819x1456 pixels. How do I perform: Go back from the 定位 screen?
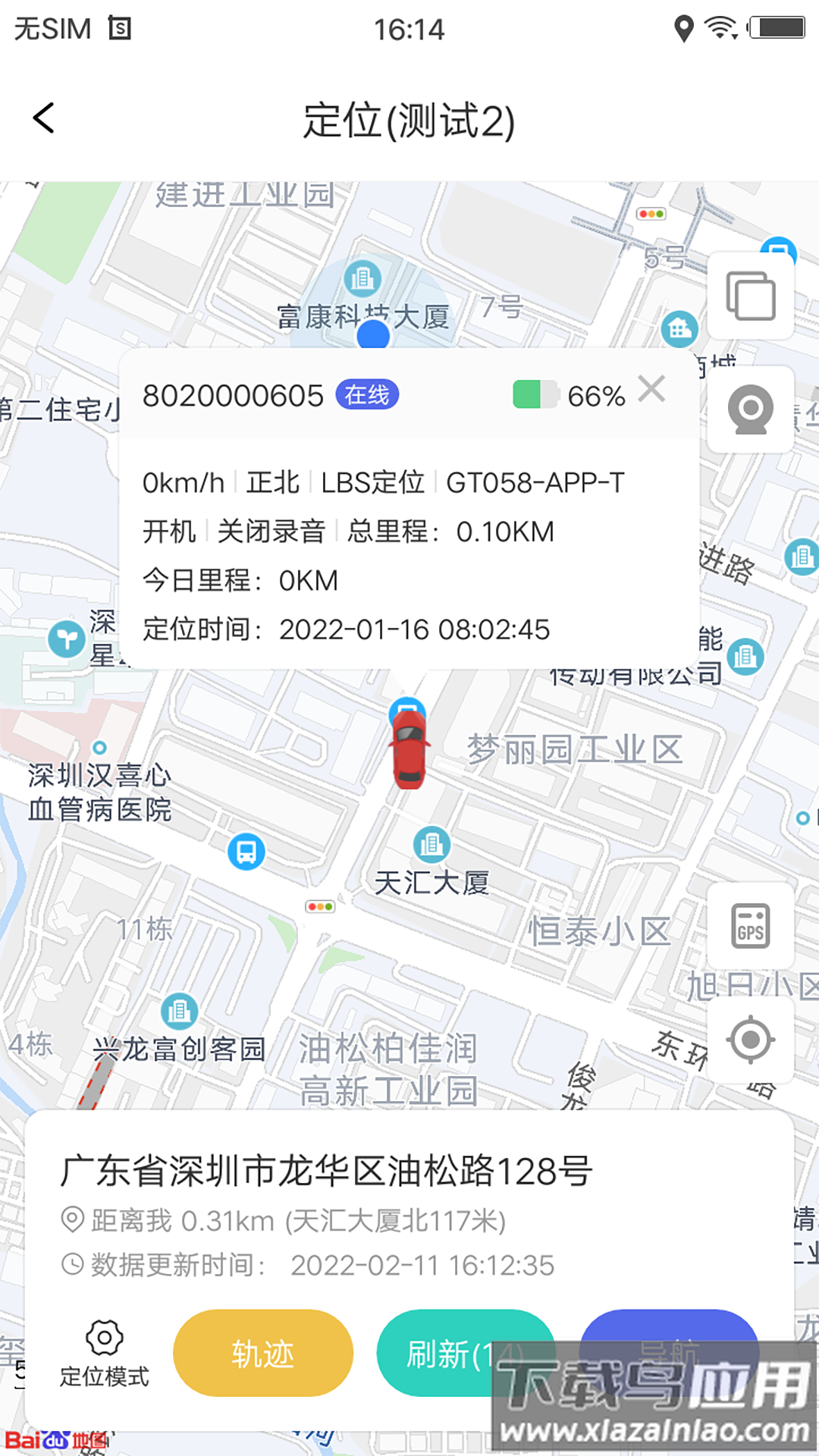coord(44,119)
